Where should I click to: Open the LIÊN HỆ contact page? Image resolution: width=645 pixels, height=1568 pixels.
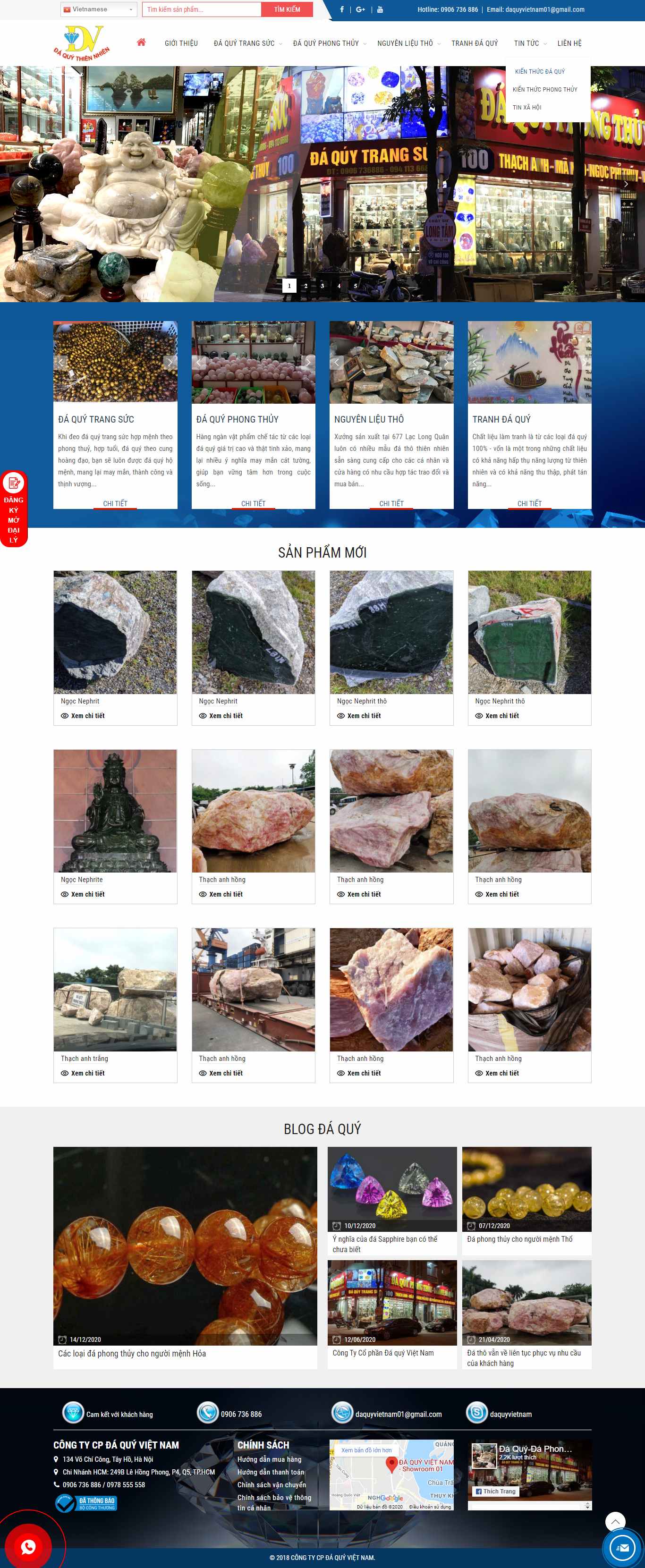click(569, 43)
